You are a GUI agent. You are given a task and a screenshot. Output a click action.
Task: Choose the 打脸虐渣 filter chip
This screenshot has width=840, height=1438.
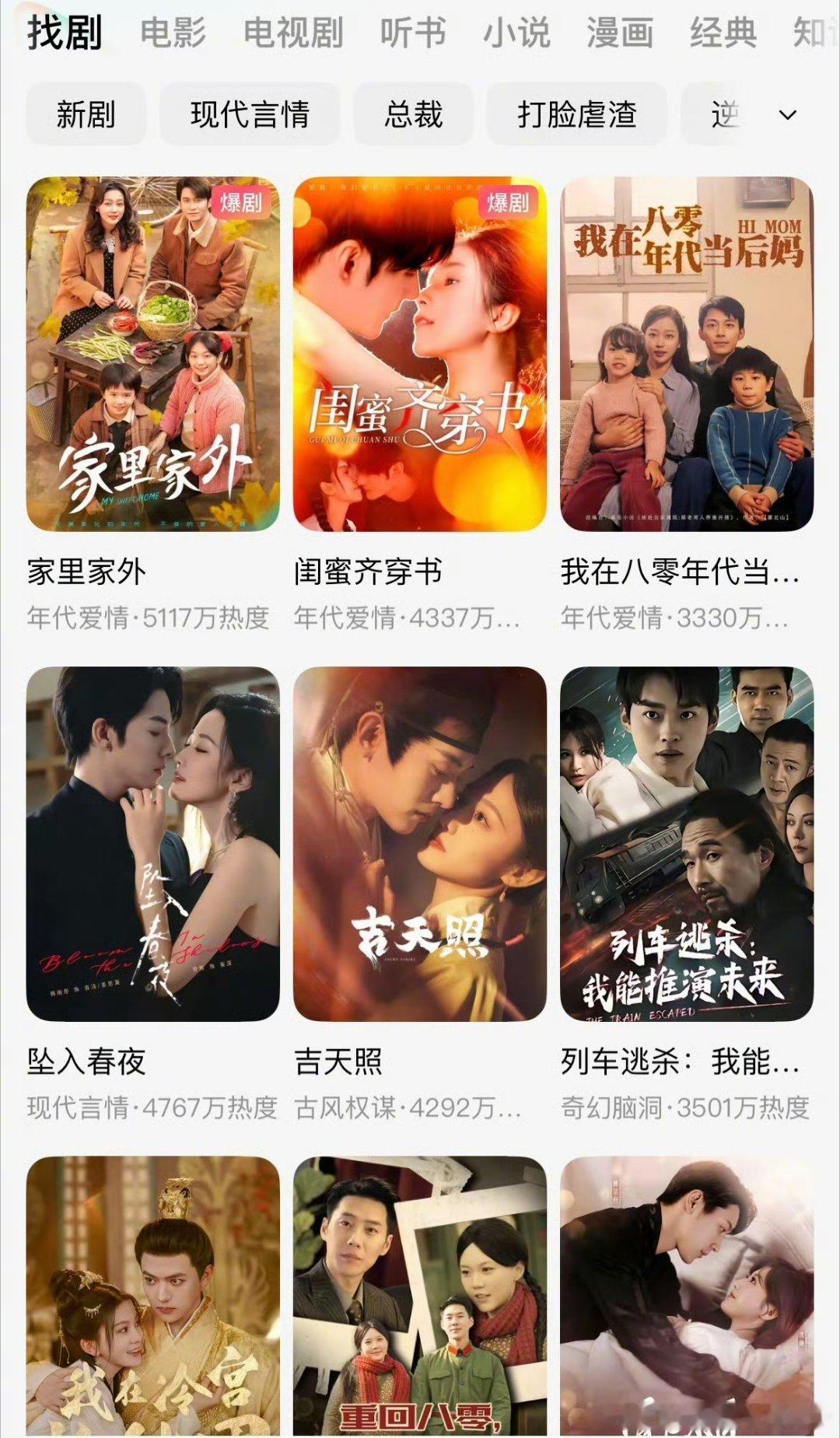576,114
